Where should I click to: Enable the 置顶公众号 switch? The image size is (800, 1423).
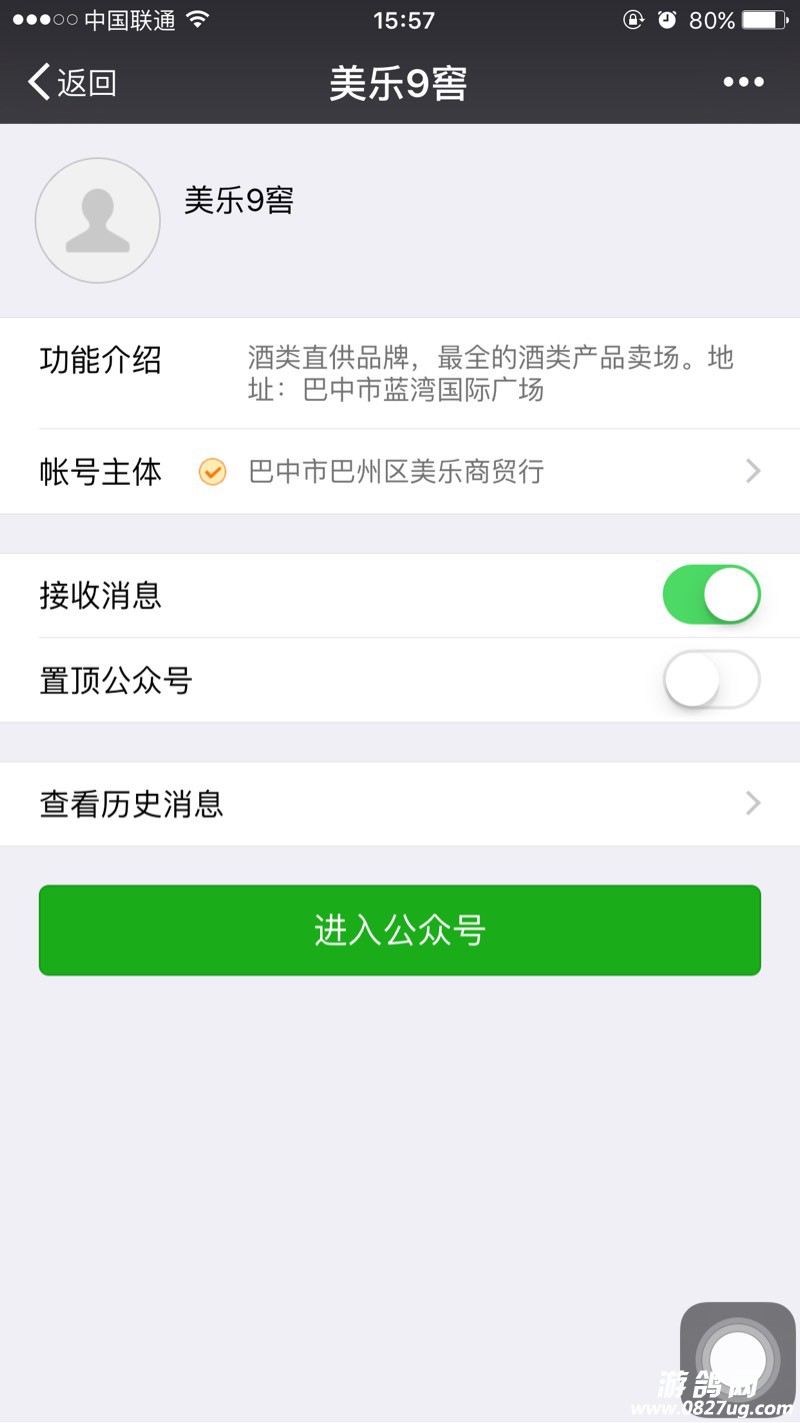(711, 680)
